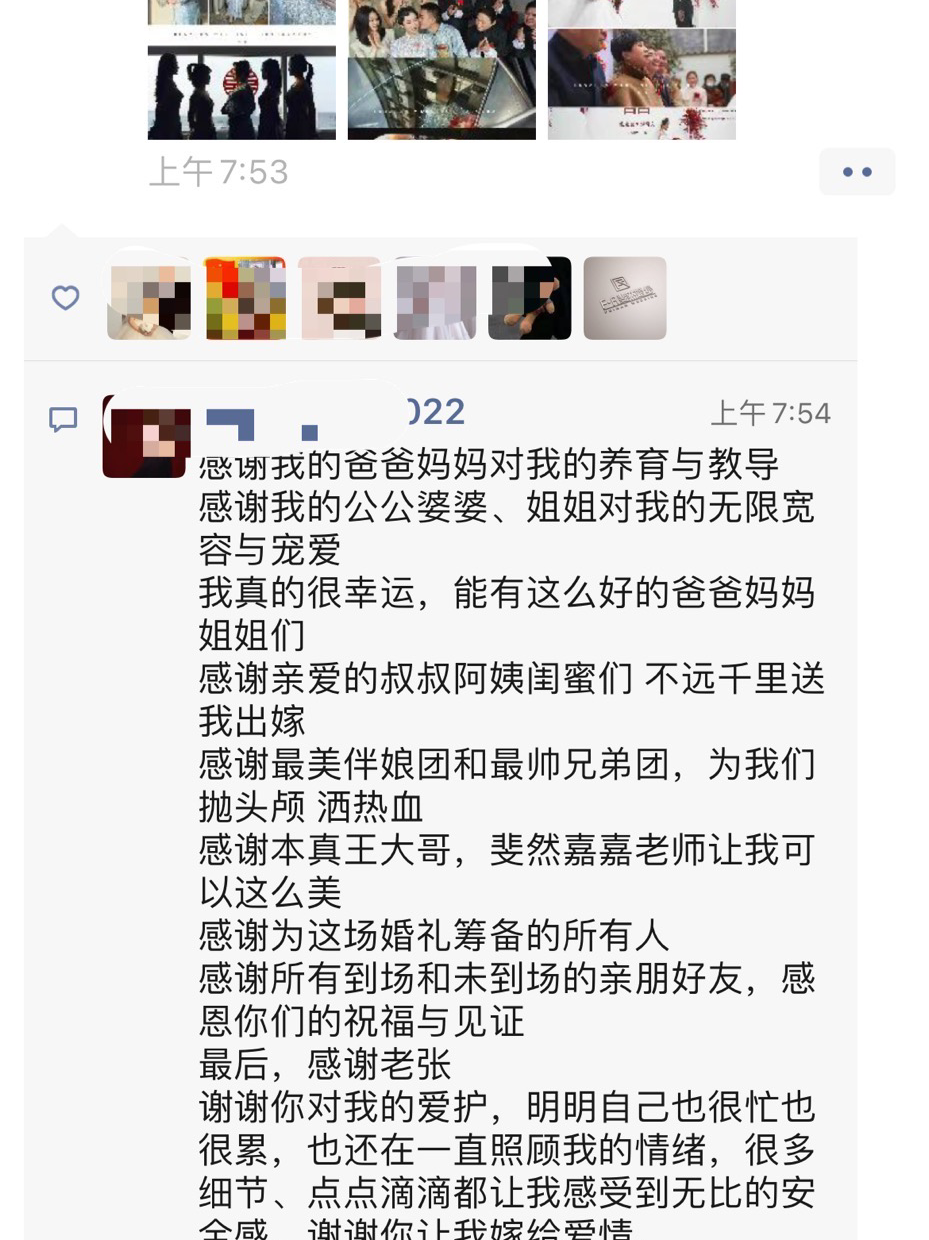Viewport: 929px width, 1240px height.
Task: Open the middle wedding photo collage
Action: (x=441, y=70)
